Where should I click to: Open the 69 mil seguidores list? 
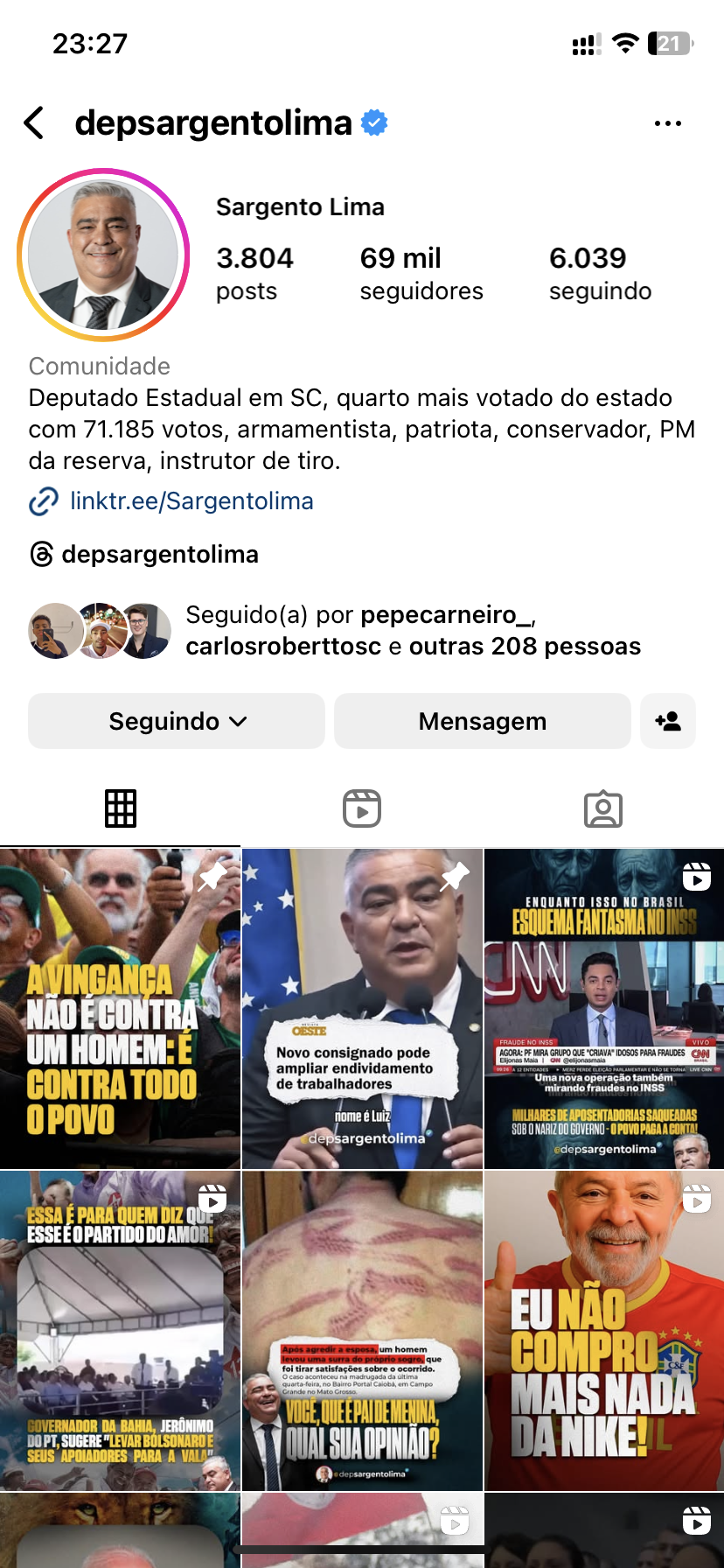click(x=421, y=273)
